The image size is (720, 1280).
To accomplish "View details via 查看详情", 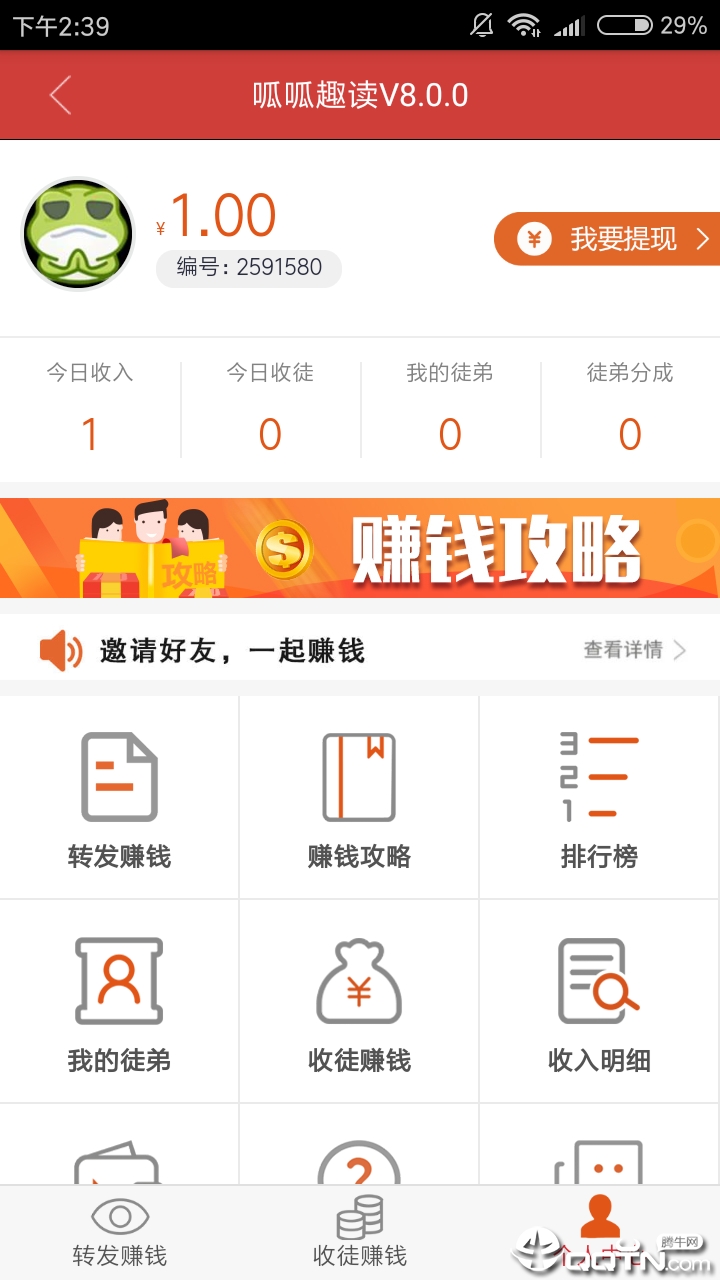I will point(634,651).
